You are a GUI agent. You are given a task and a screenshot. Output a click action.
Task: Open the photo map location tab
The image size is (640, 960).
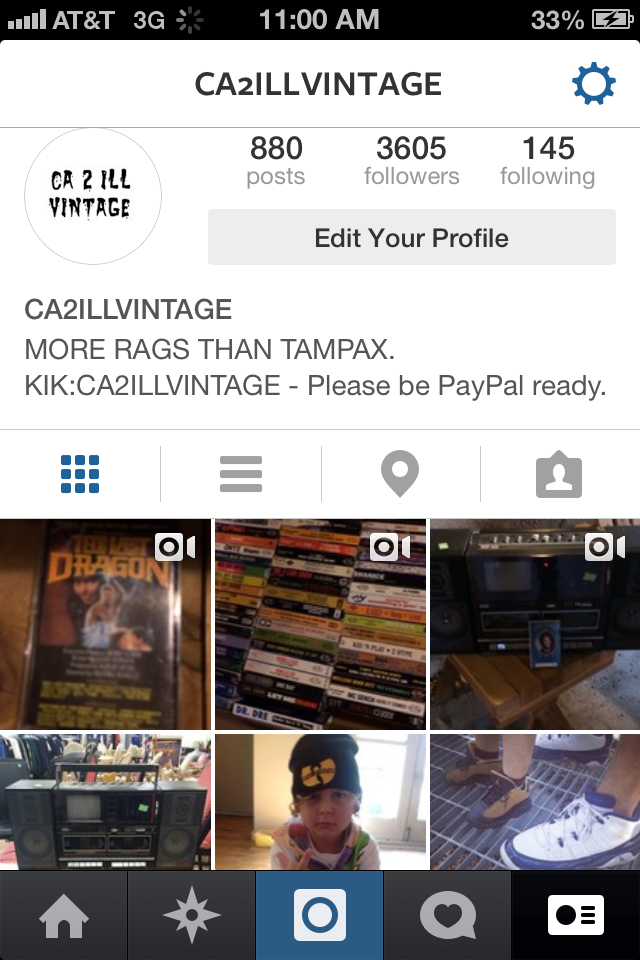click(x=400, y=474)
